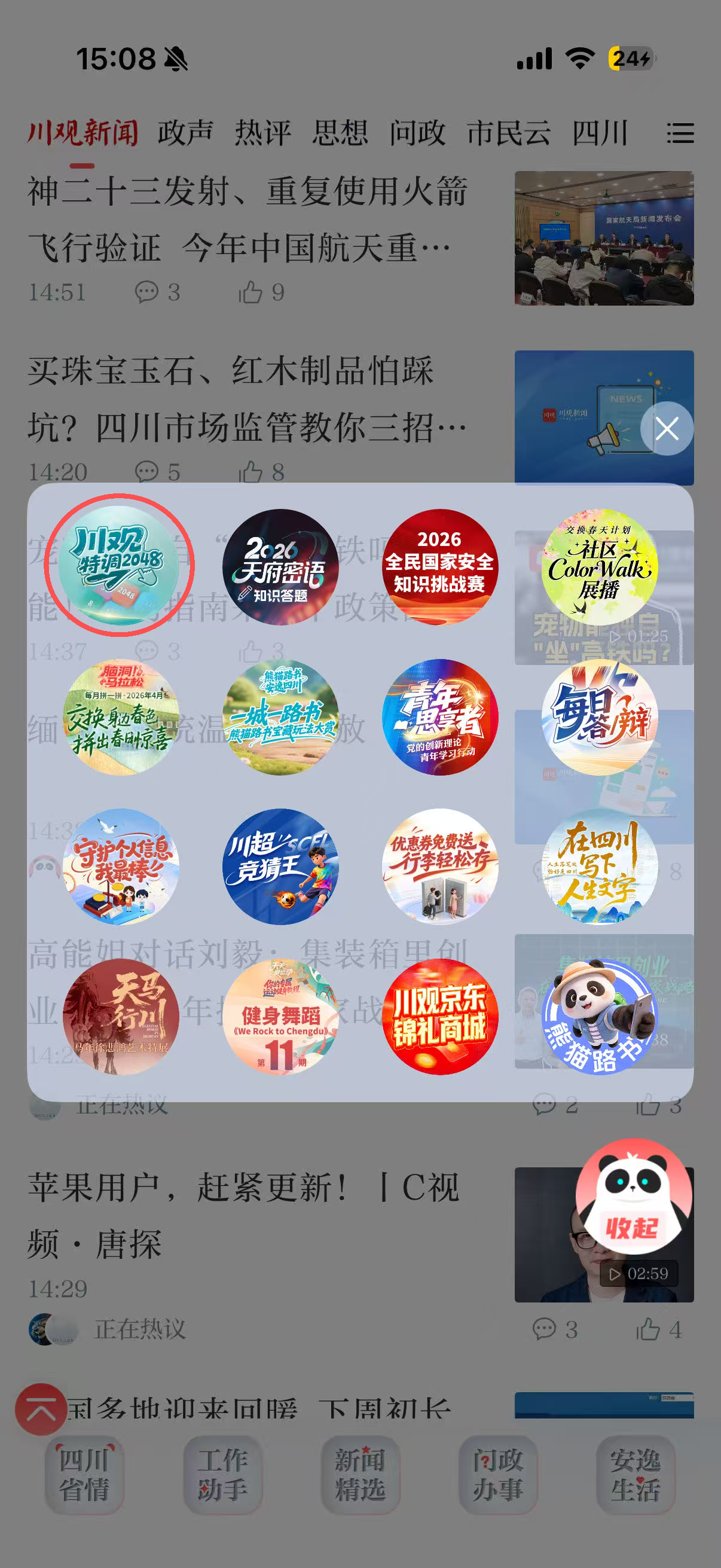The height and width of the screenshot is (1568, 721).
Task: Open 2026天府密语知识答题
Action: [x=280, y=568]
